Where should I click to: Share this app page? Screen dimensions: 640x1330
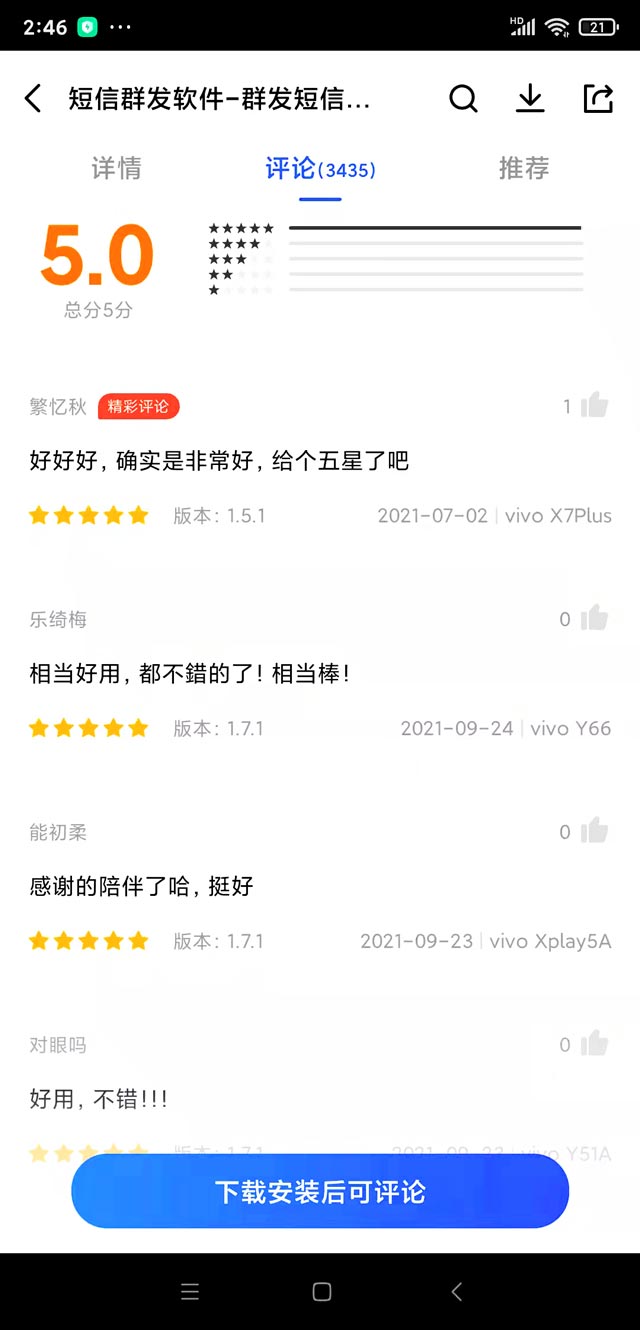[597, 99]
